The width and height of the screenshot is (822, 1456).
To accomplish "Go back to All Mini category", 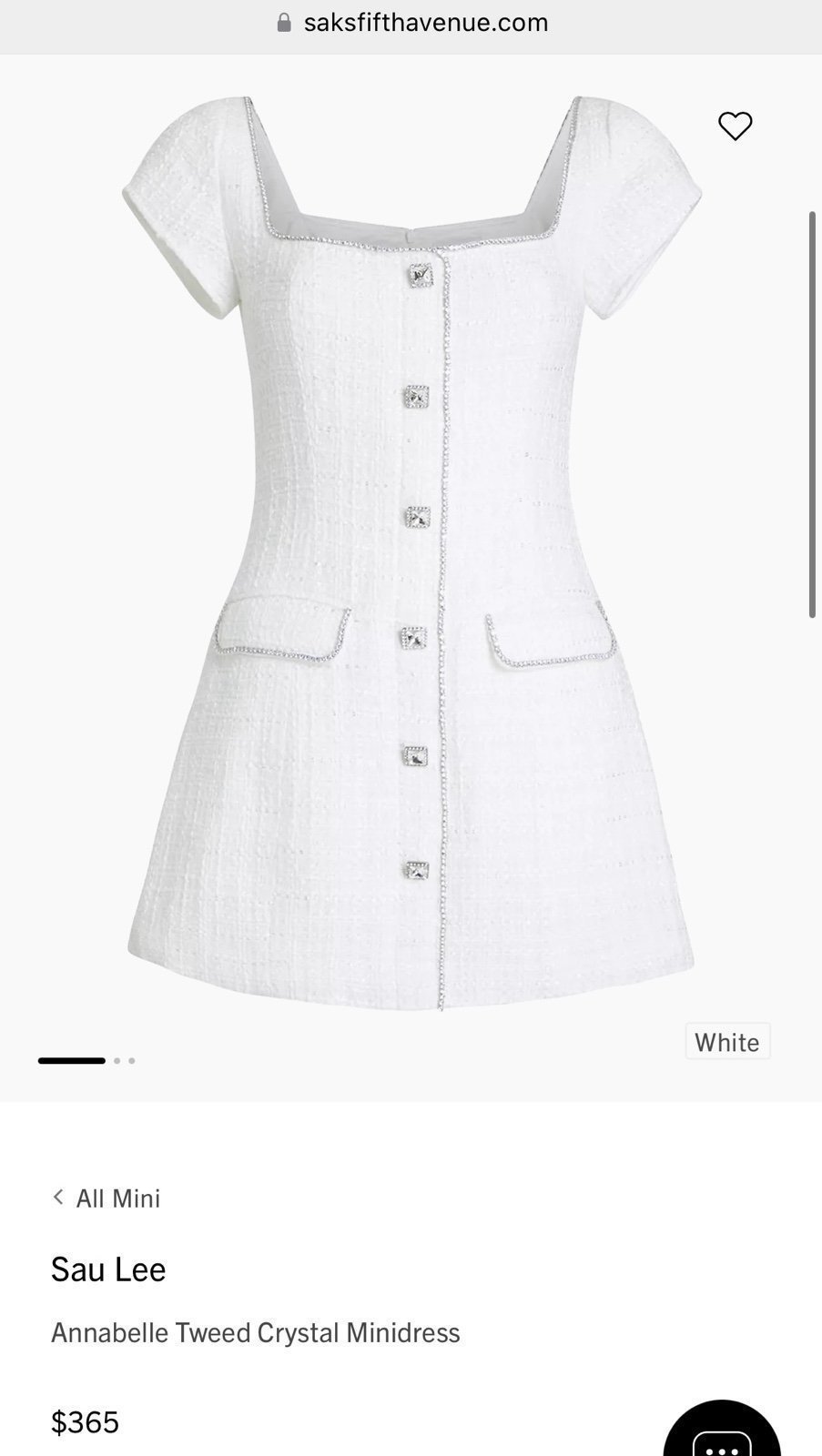I will tap(107, 1198).
